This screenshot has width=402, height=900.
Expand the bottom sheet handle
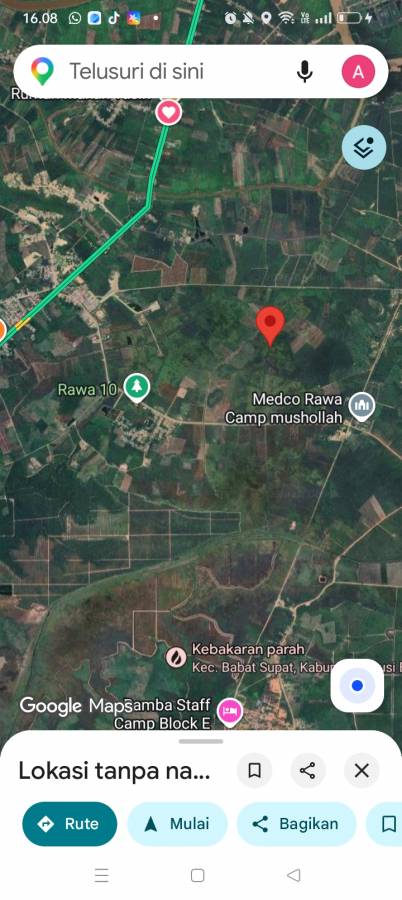coord(200,741)
